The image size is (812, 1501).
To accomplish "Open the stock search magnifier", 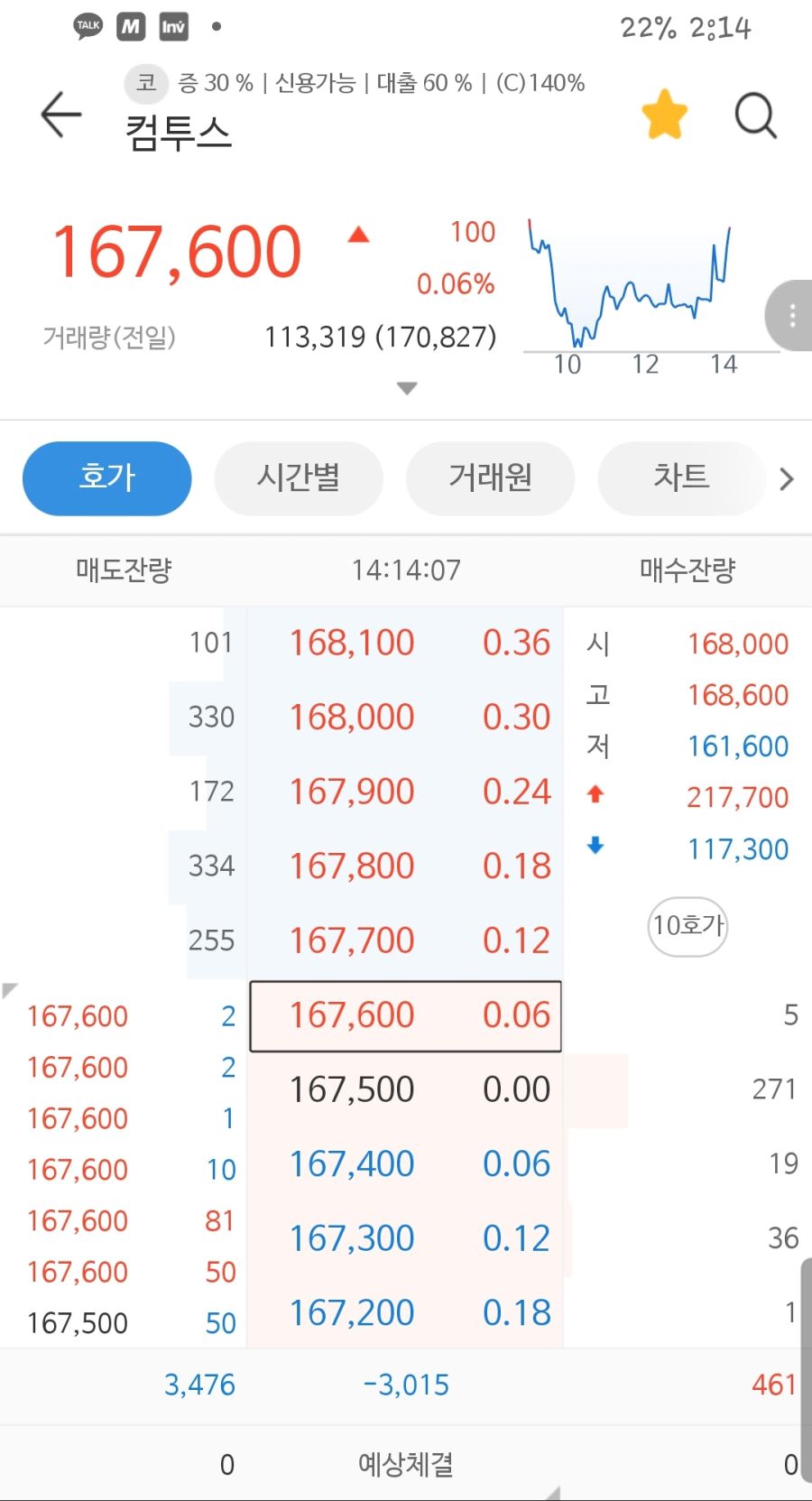I will pyautogui.click(x=755, y=115).
